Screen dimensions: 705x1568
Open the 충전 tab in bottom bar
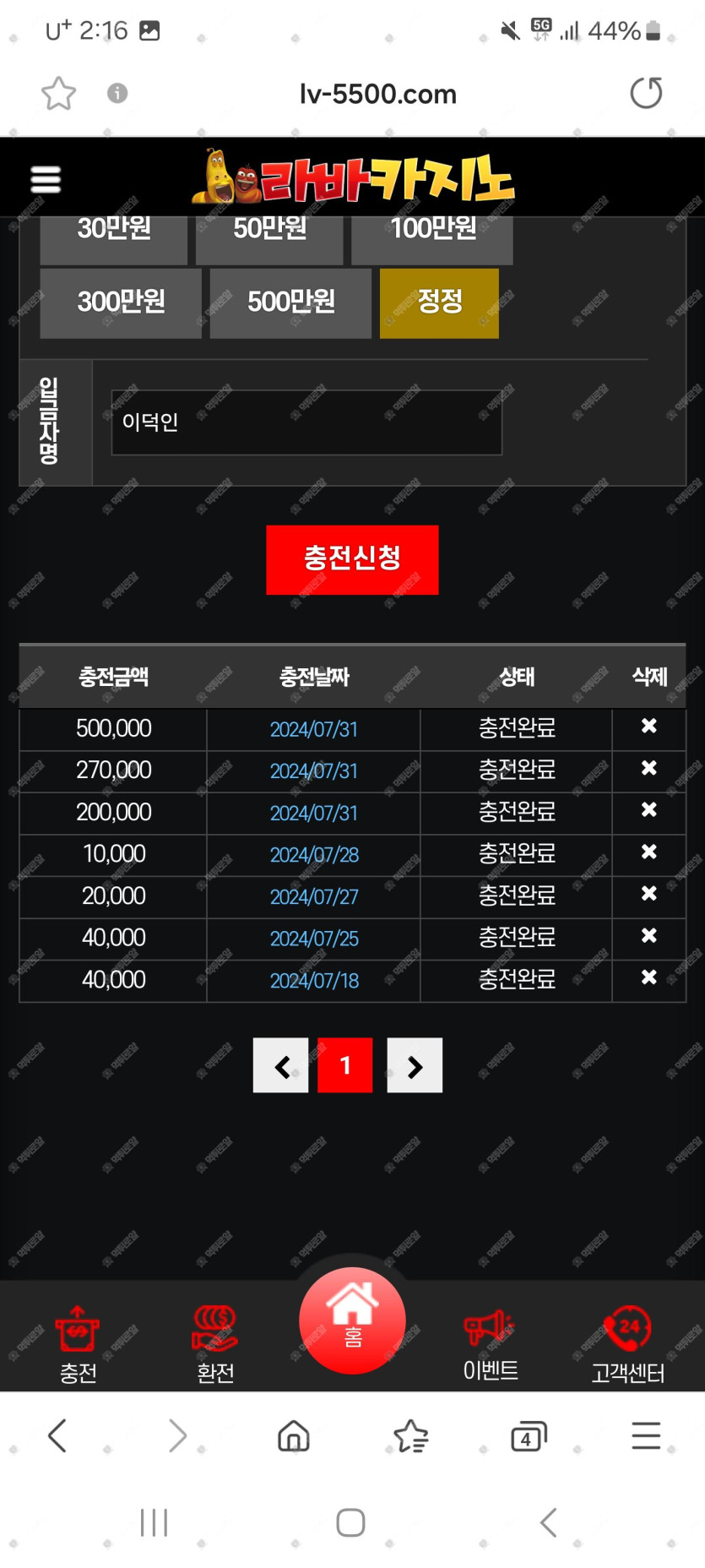78,1343
